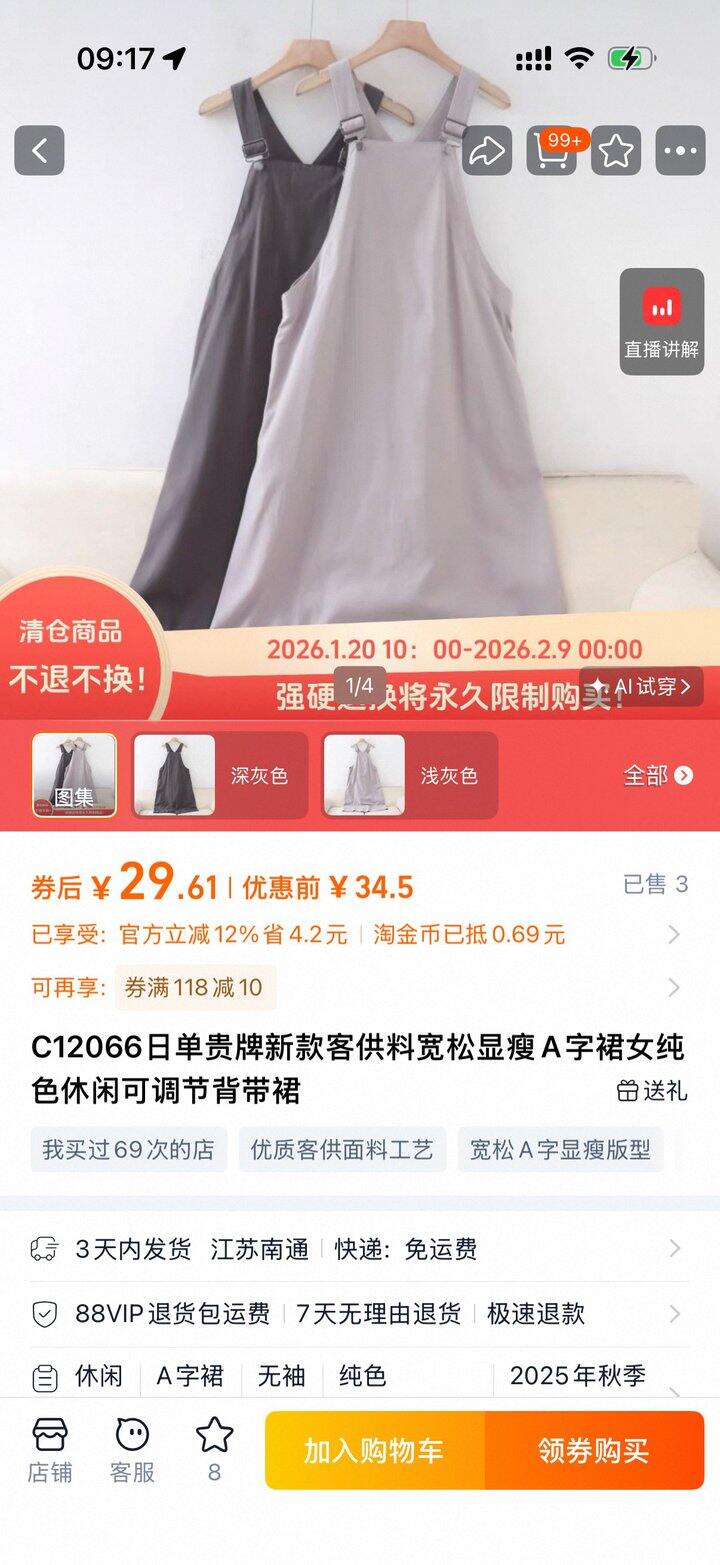
Task: Share this product listing
Action: coord(487,151)
